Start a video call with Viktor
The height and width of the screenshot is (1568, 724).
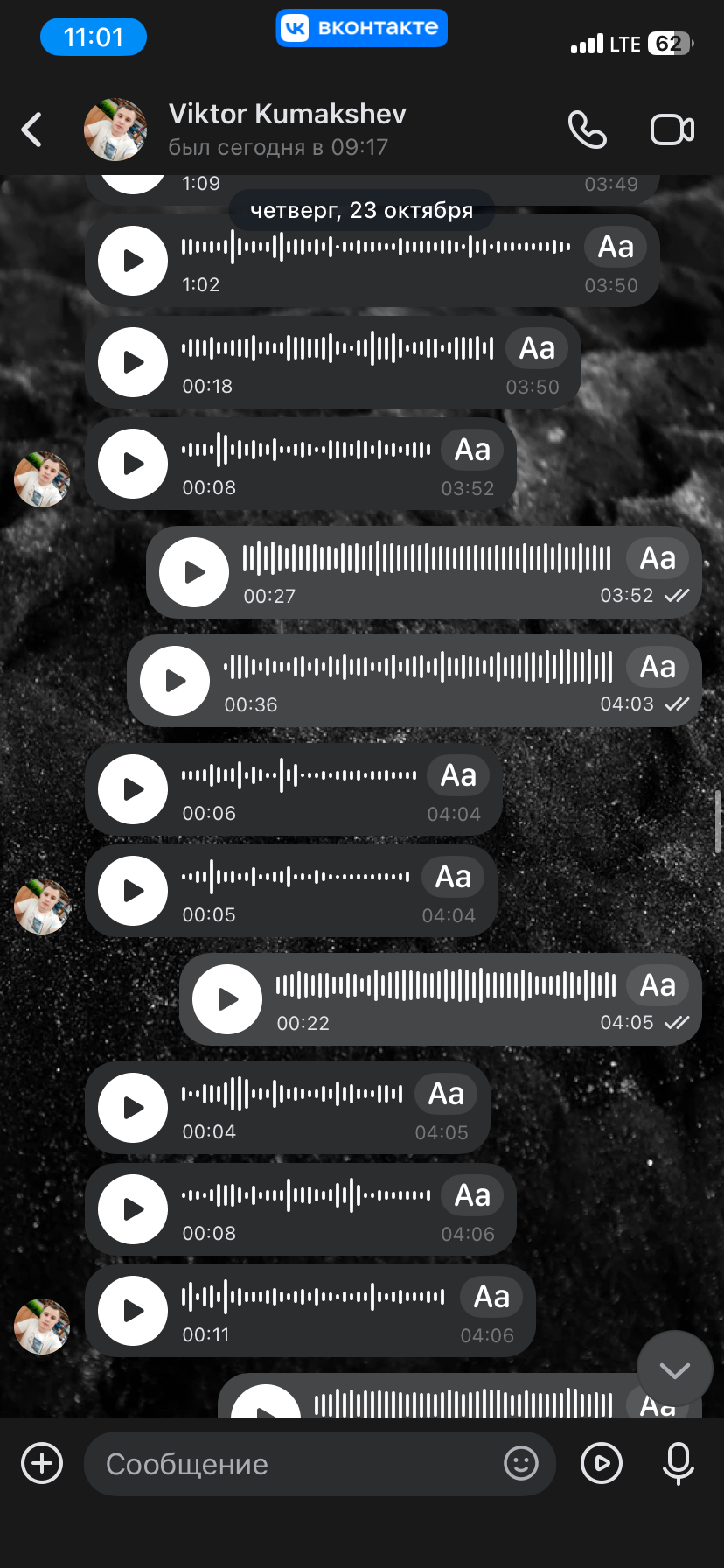click(672, 129)
